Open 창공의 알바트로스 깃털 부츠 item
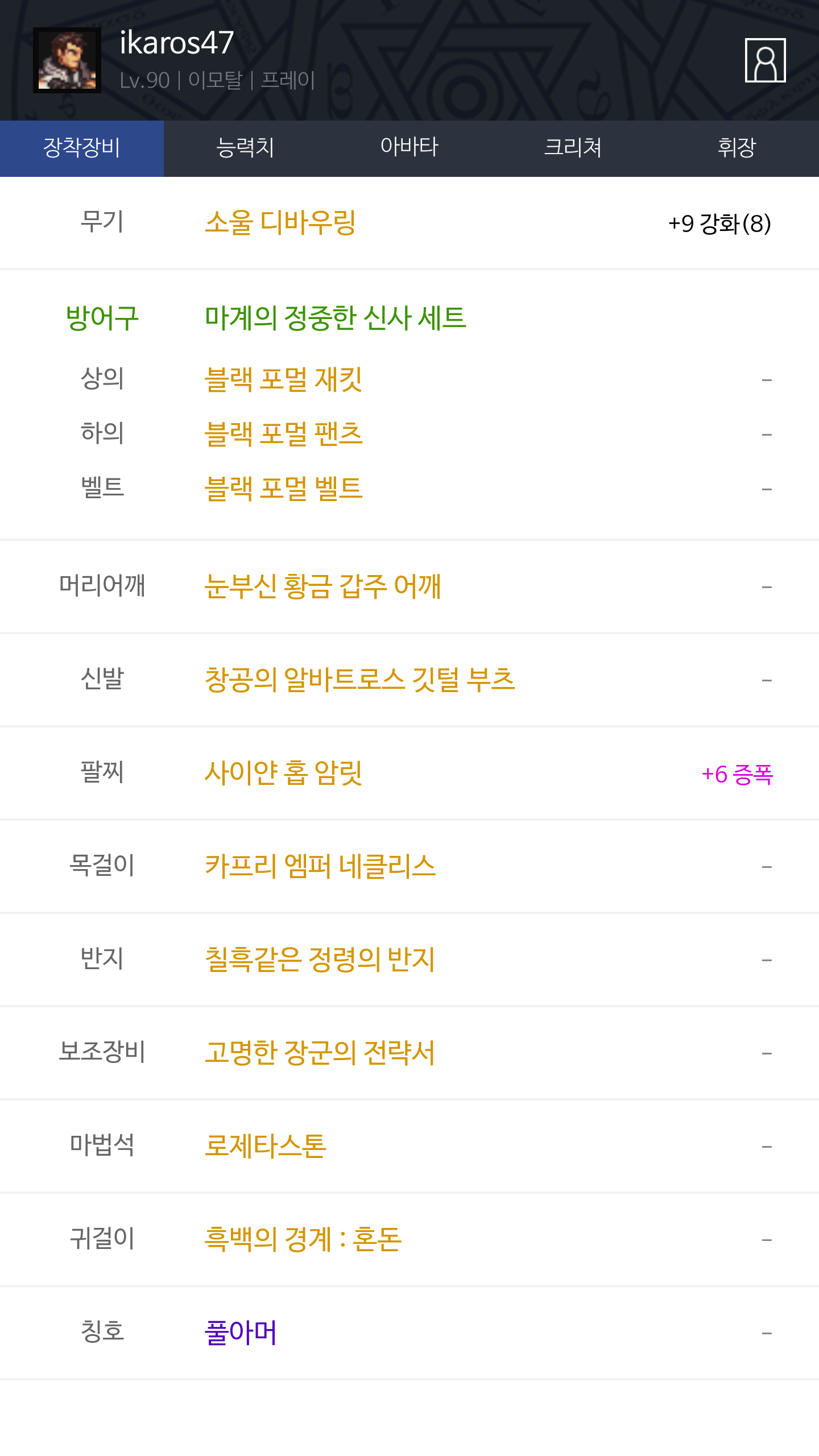Screen dimensions: 819x1456 (359, 680)
